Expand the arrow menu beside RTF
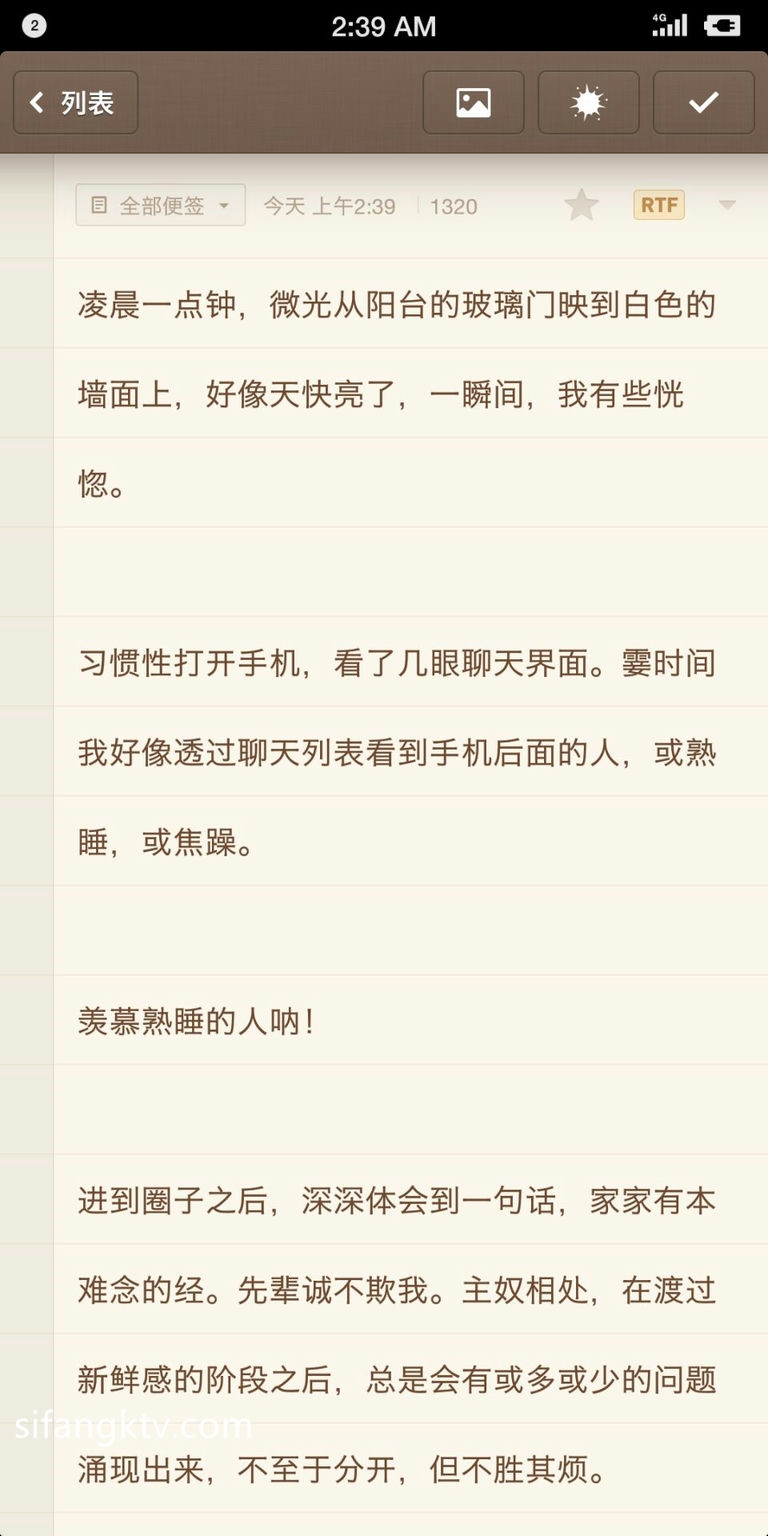 727,205
